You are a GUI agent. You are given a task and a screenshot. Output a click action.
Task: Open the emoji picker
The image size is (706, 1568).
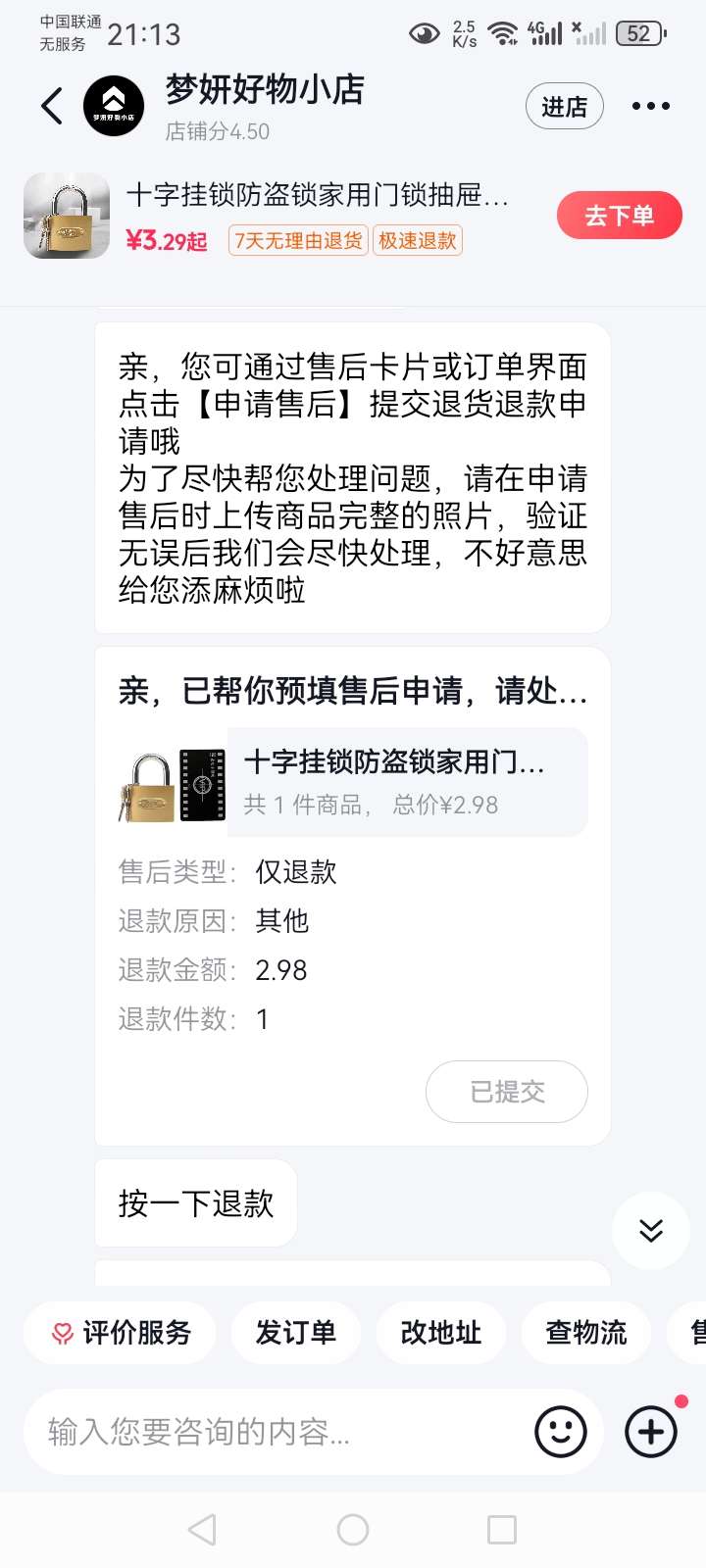(x=561, y=1432)
